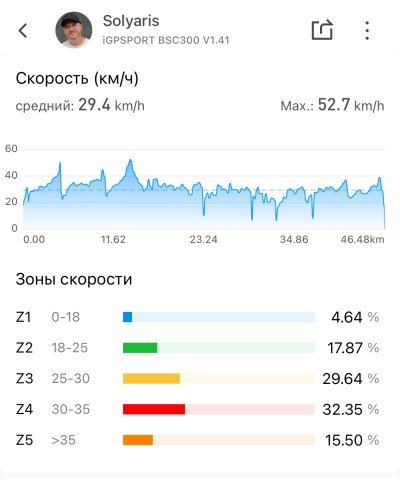Go back using the arrow
The image size is (400, 480).
click(x=23, y=31)
